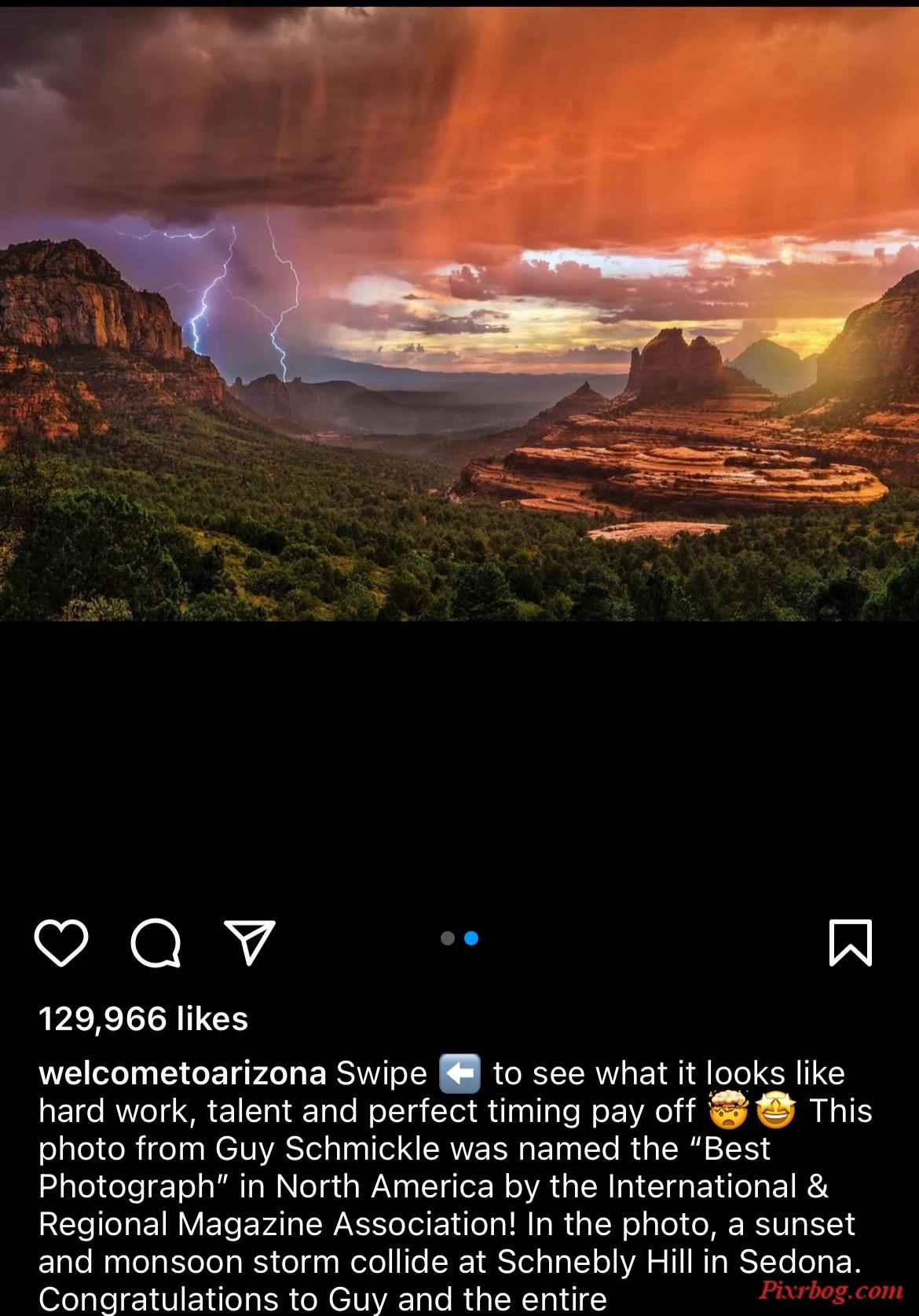Screen dimensions: 919x1316
Task: Share the post via paper plane icon
Action: tap(250, 941)
